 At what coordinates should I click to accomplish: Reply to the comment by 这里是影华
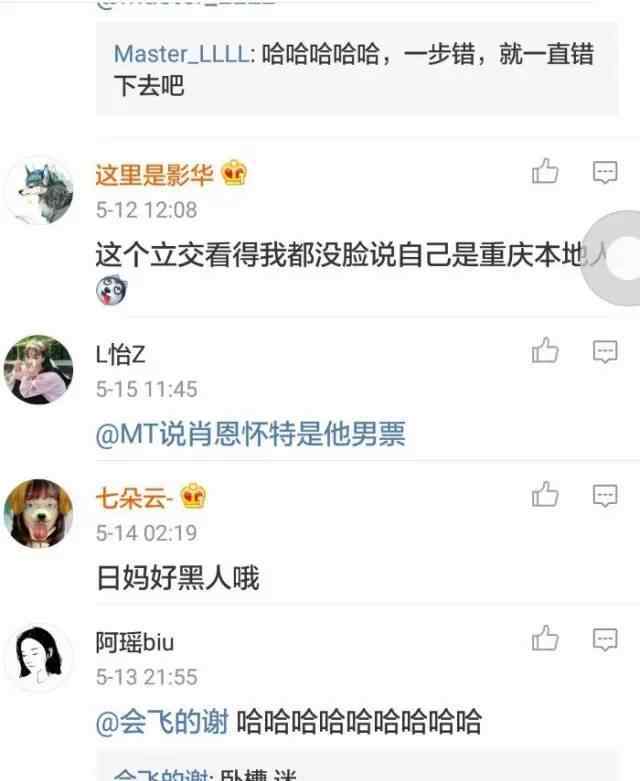(x=605, y=173)
